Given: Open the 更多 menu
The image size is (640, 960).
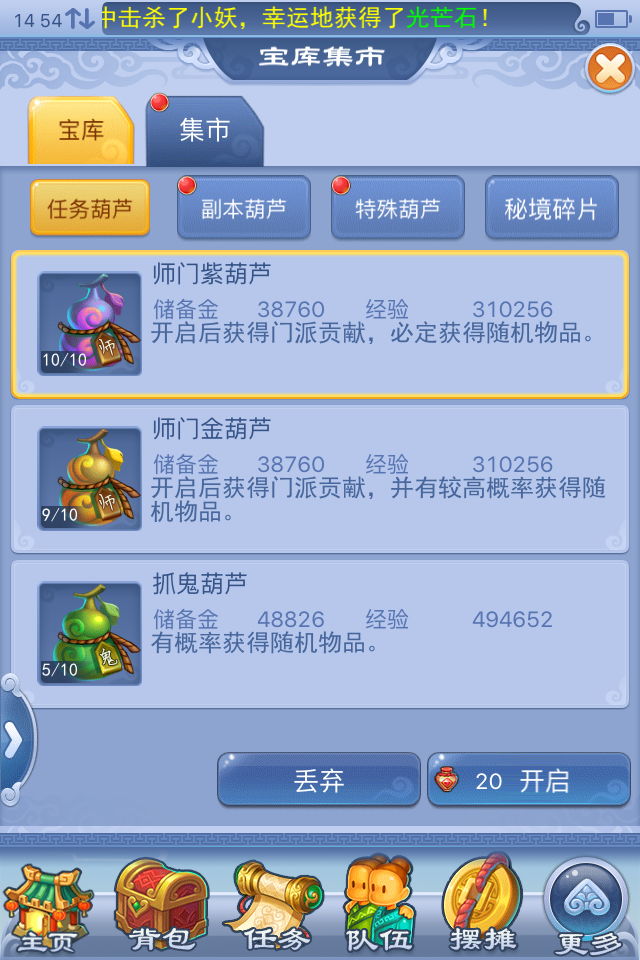Looking at the screenshot, I should point(590,905).
